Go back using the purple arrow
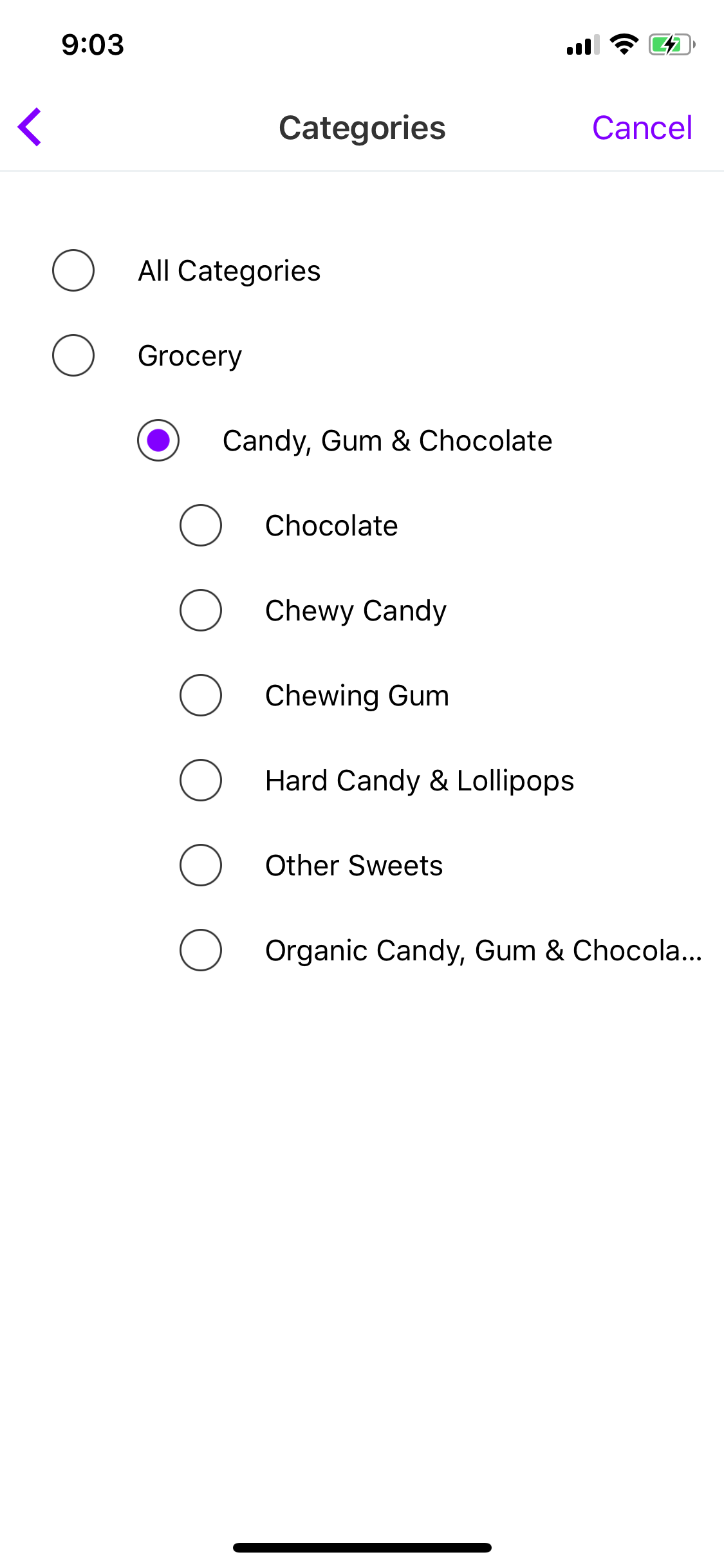This screenshot has height=1568, width=724. (30, 127)
